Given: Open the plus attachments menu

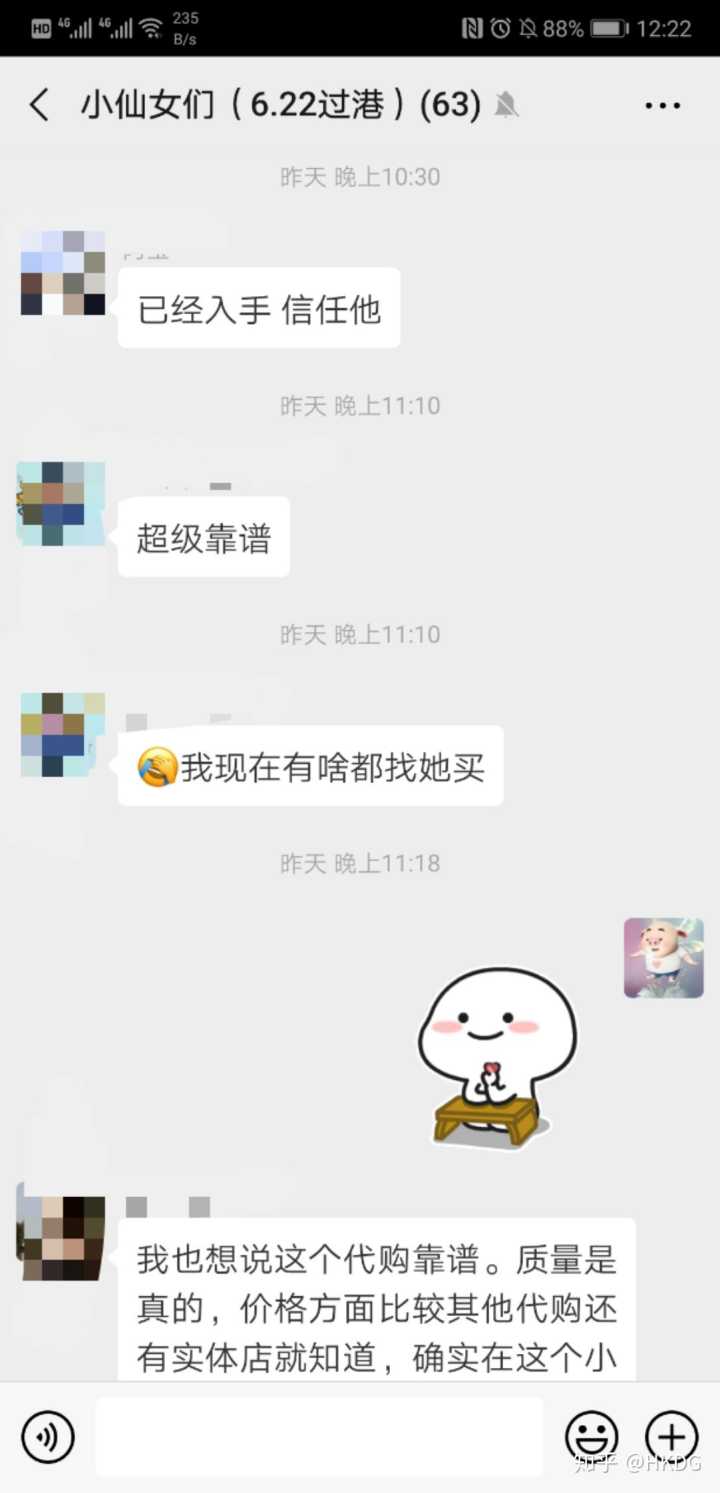Looking at the screenshot, I should (x=672, y=1437).
